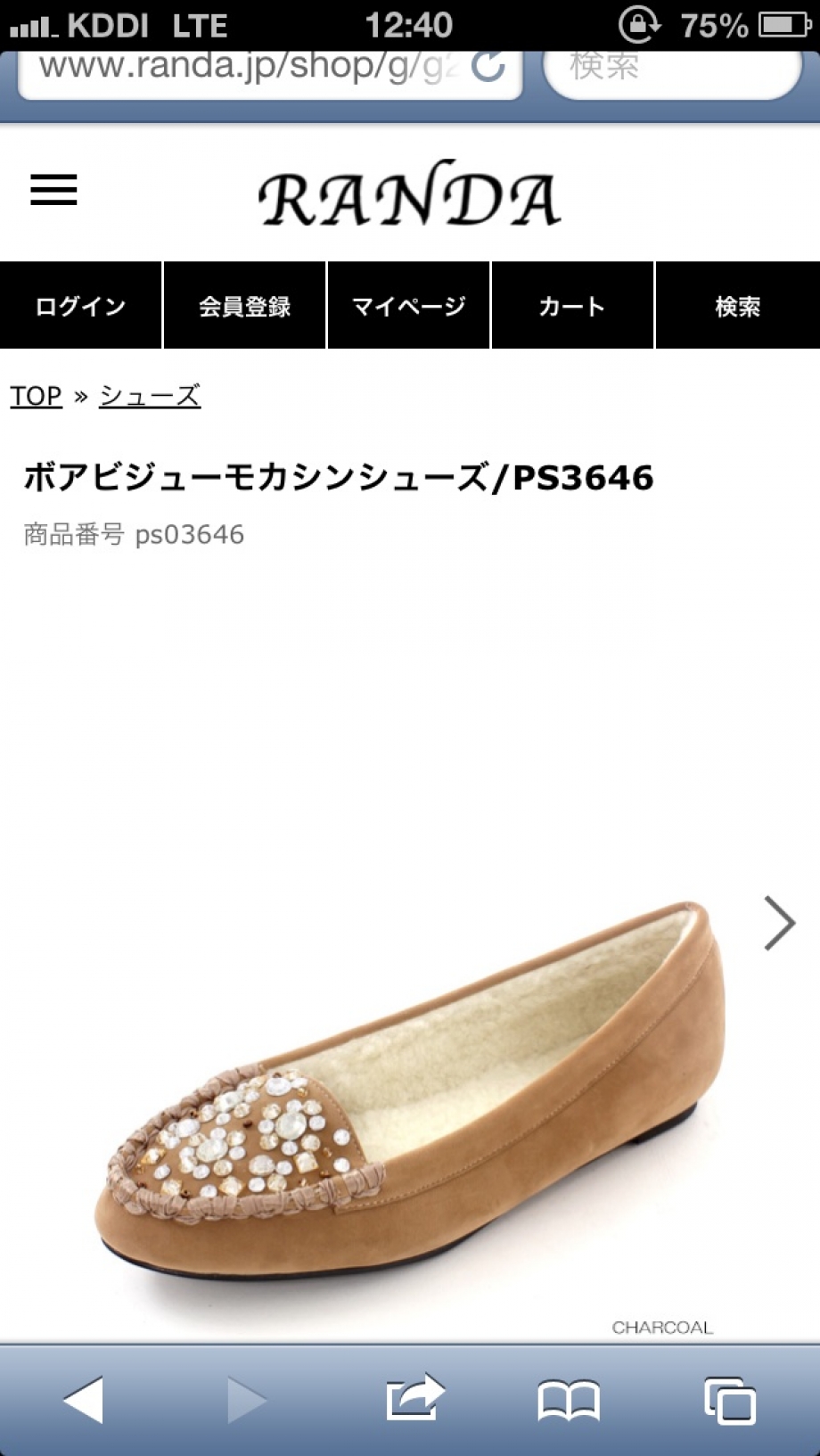Show next product image with arrow
Viewport: 820px width, 1456px height.
(x=779, y=924)
